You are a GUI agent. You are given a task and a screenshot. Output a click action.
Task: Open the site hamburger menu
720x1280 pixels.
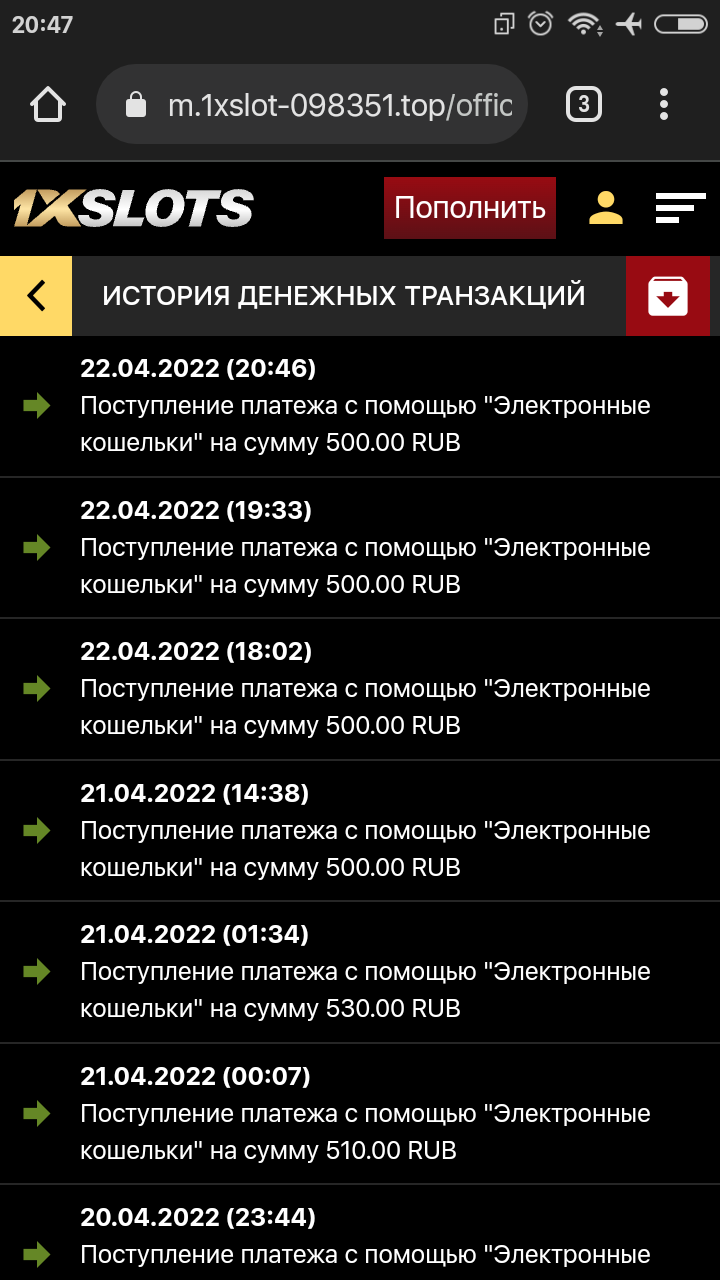coord(680,208)
